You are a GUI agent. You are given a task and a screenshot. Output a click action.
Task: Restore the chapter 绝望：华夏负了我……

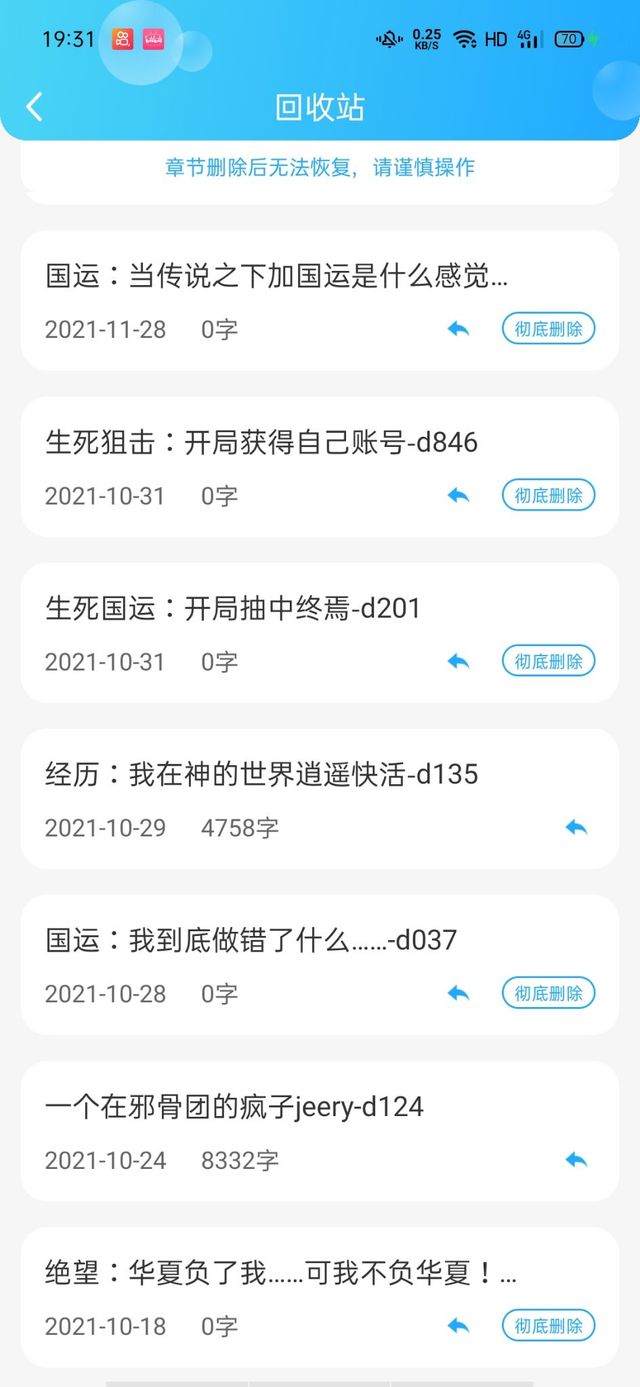458,1326
